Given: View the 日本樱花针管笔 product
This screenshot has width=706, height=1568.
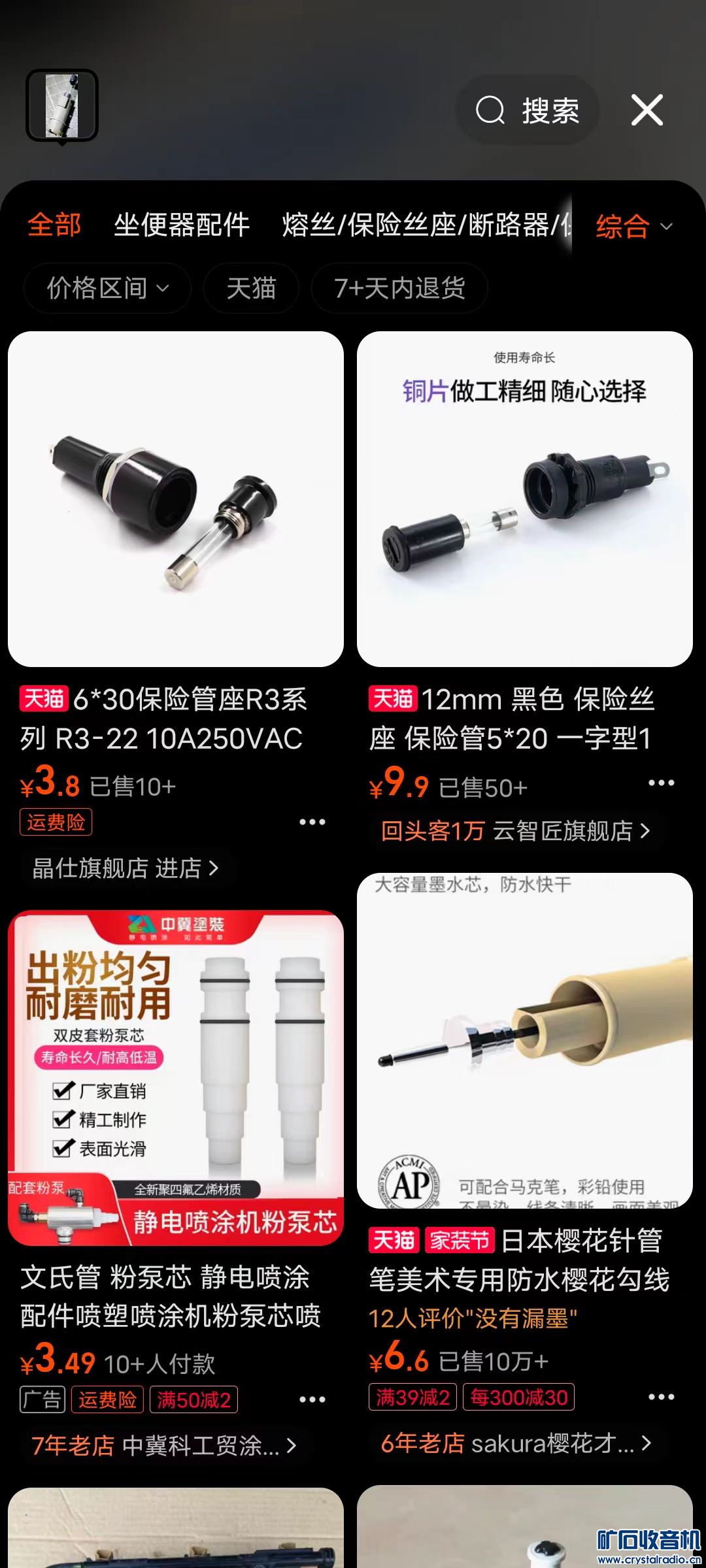Looking at the screenshot, I should 524,1040.
